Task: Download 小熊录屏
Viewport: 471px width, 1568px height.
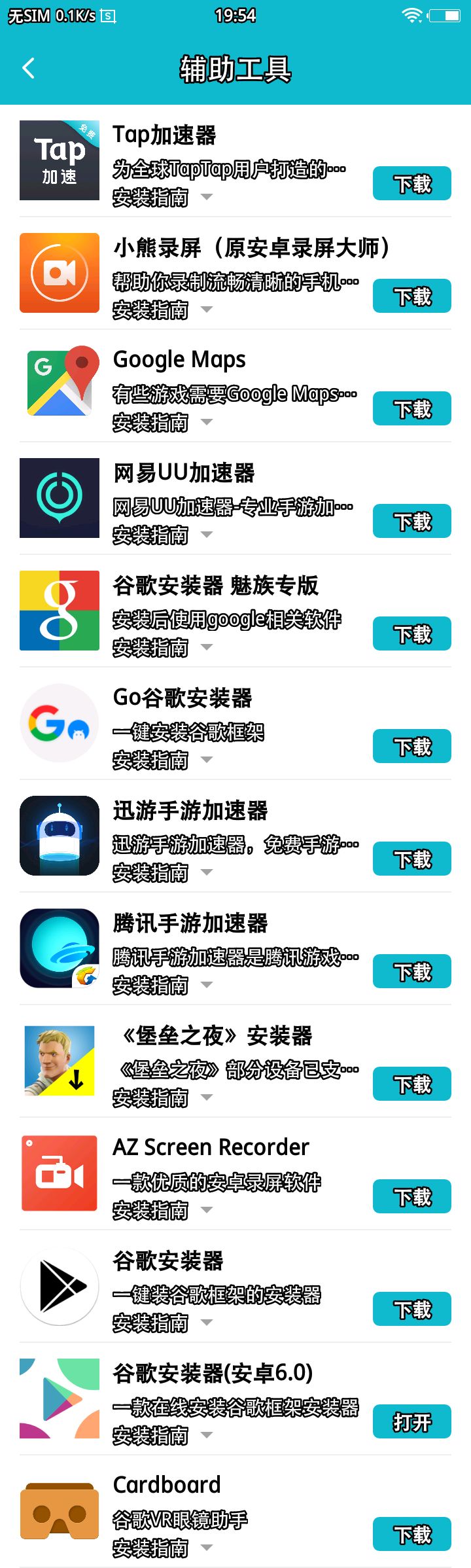Action: (412, 296)
